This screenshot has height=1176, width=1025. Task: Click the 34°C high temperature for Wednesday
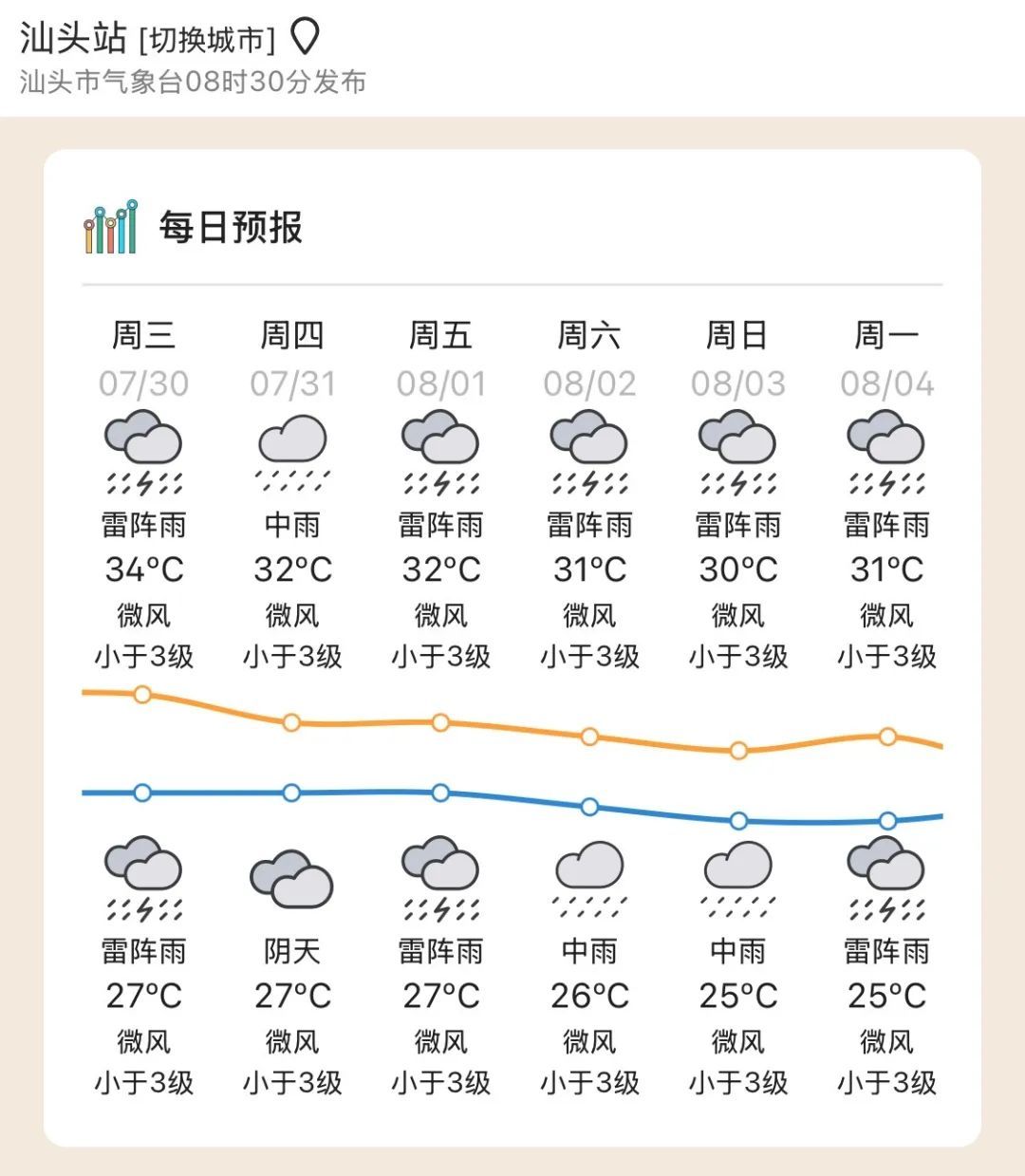tap(141, 569)
